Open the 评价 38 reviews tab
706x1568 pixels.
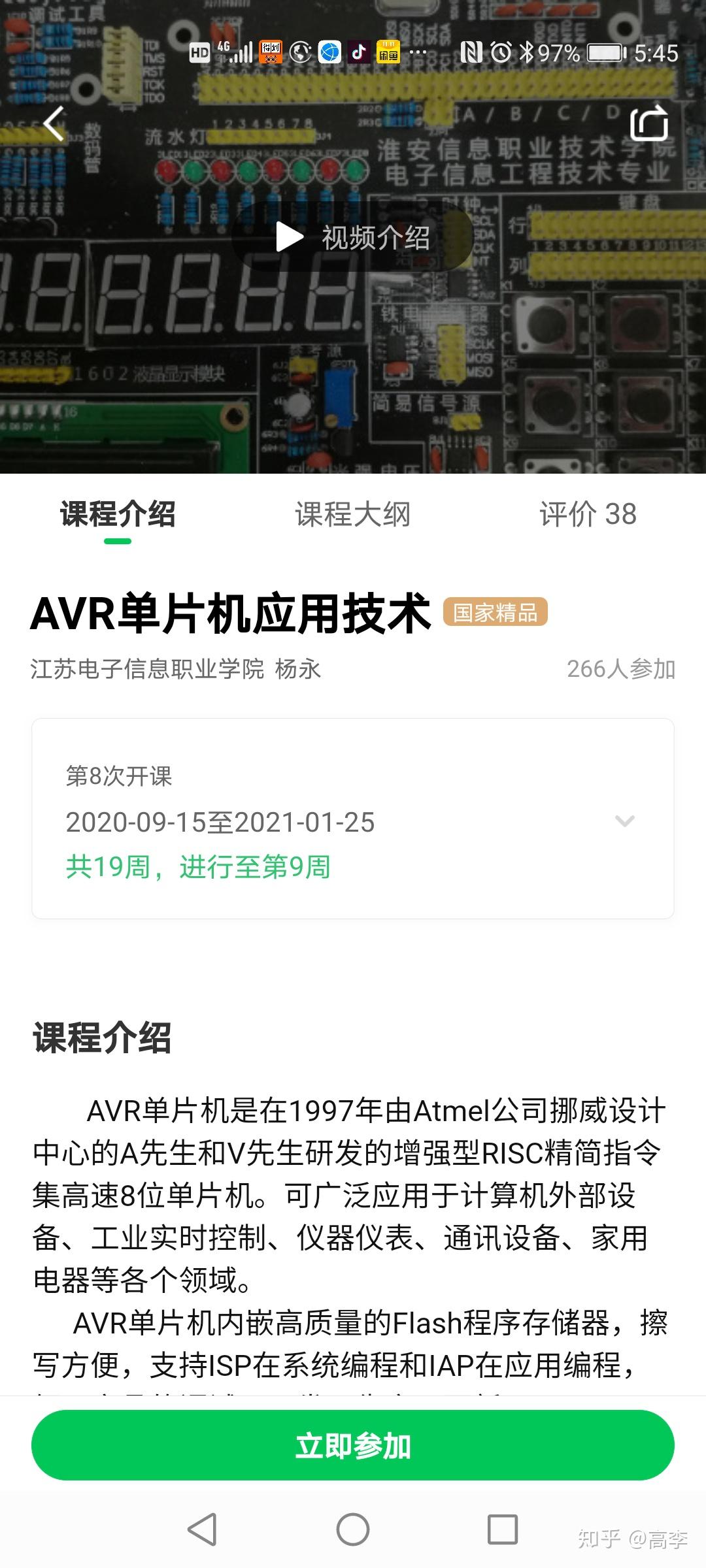tap(587, 515)
